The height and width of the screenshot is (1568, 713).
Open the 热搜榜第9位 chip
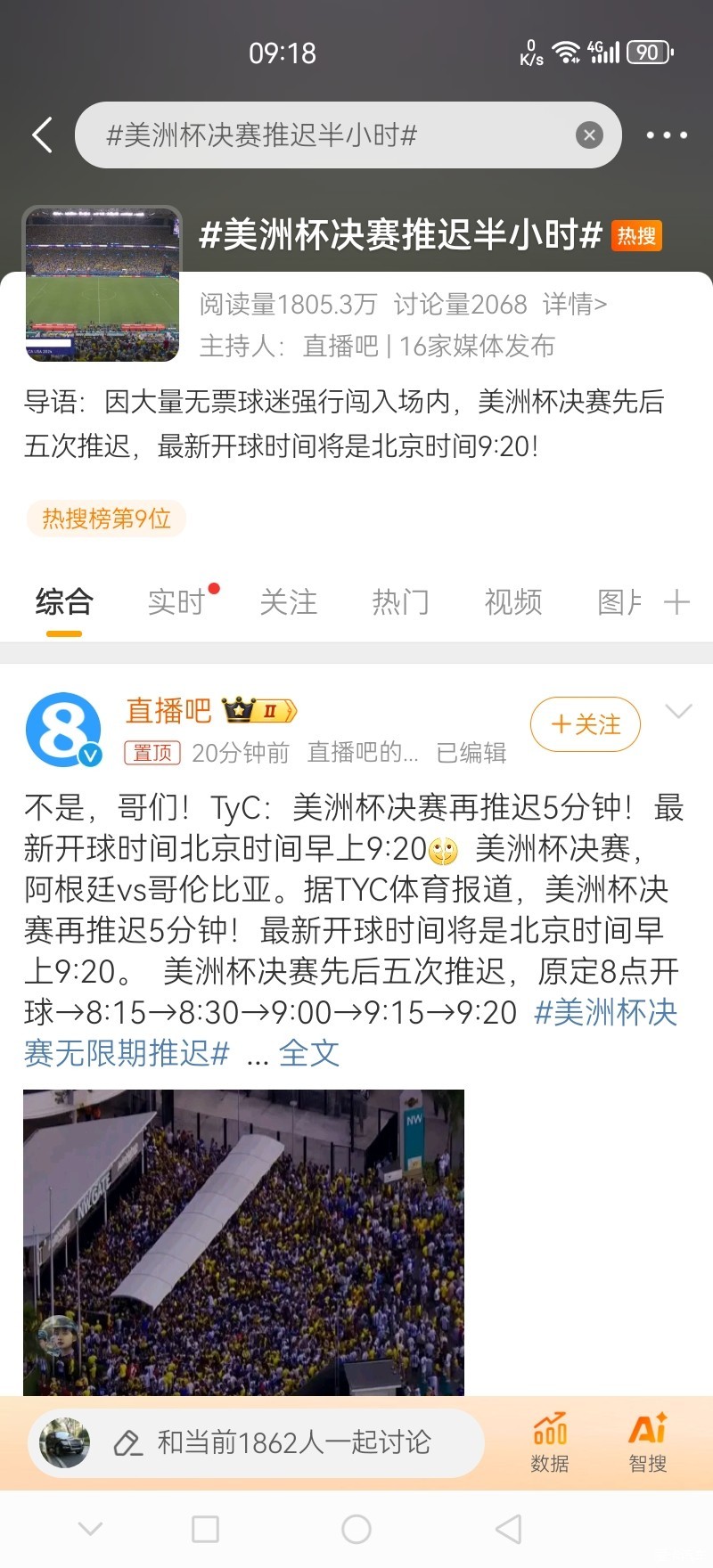(106, 519)
